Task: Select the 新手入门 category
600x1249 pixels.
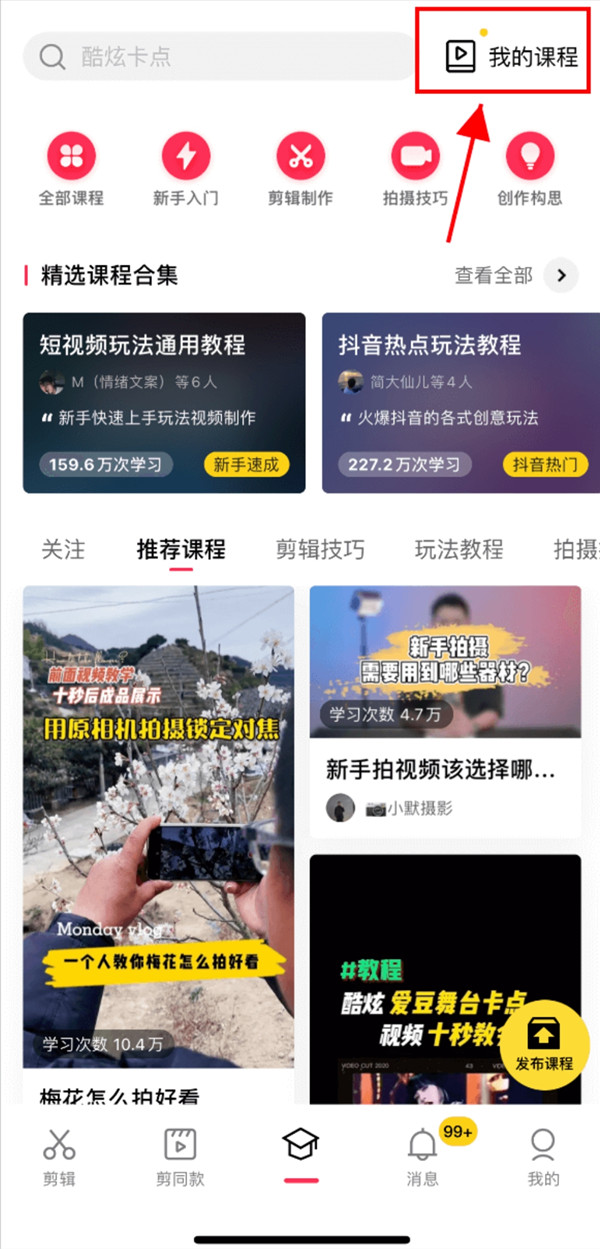Action: (186, 169)
